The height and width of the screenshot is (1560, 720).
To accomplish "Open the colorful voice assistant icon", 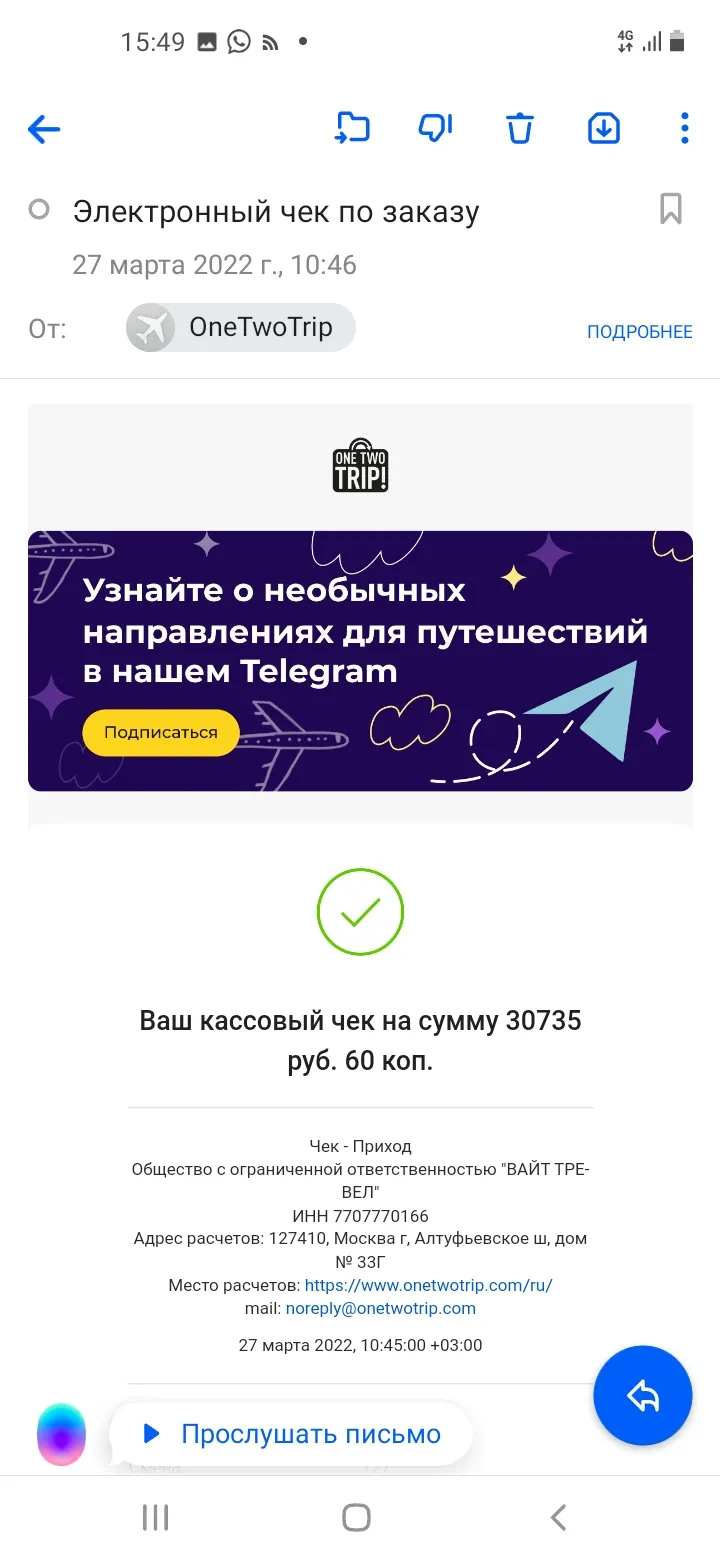I will tap(61, 1434).
